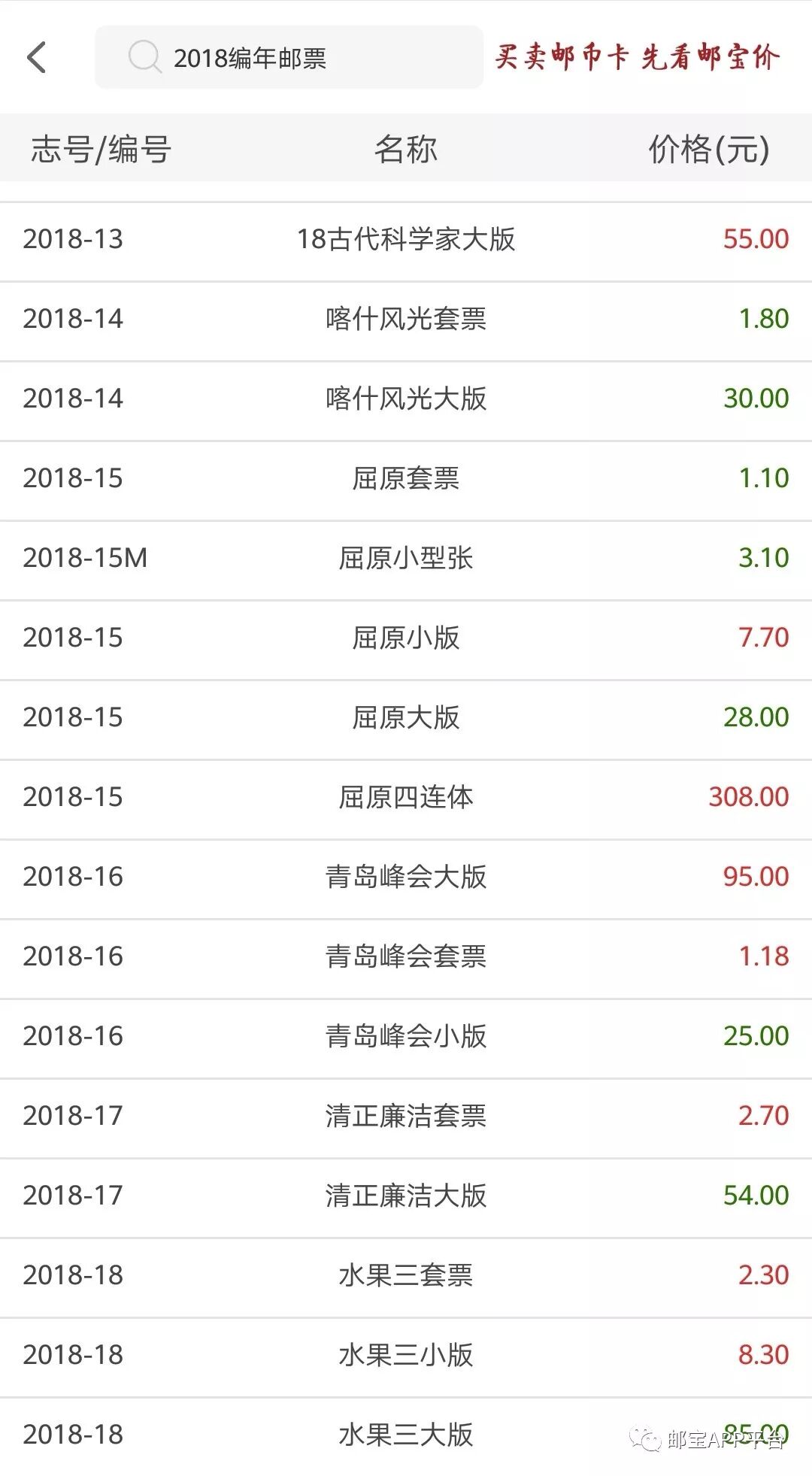This screenshot has width=812, height=1476.
Task: Open the 屈原大版 row
Action: (x=406, y=718)
